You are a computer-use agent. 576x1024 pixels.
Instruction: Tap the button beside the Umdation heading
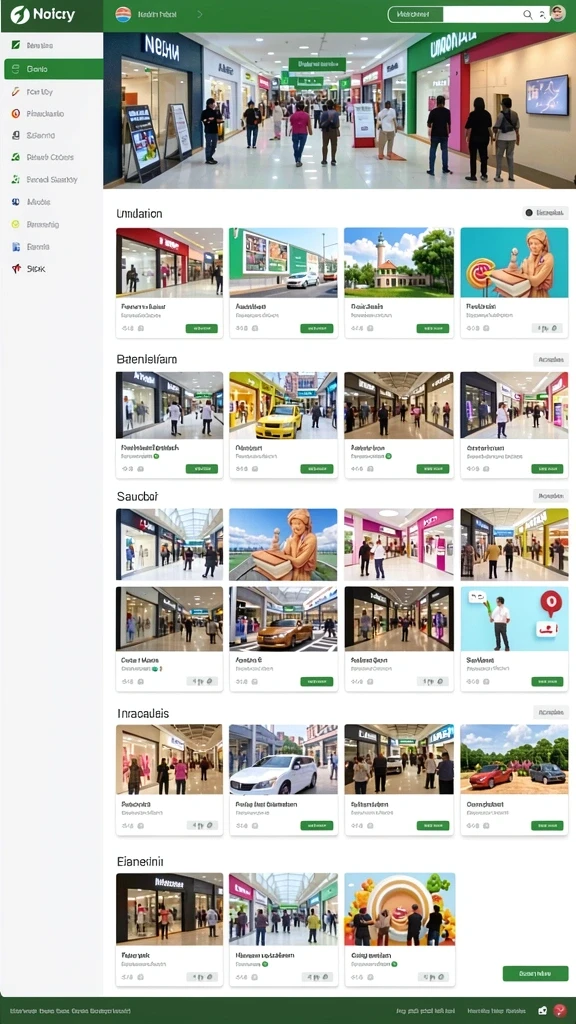pyautogui.click(x=546, y=213)
